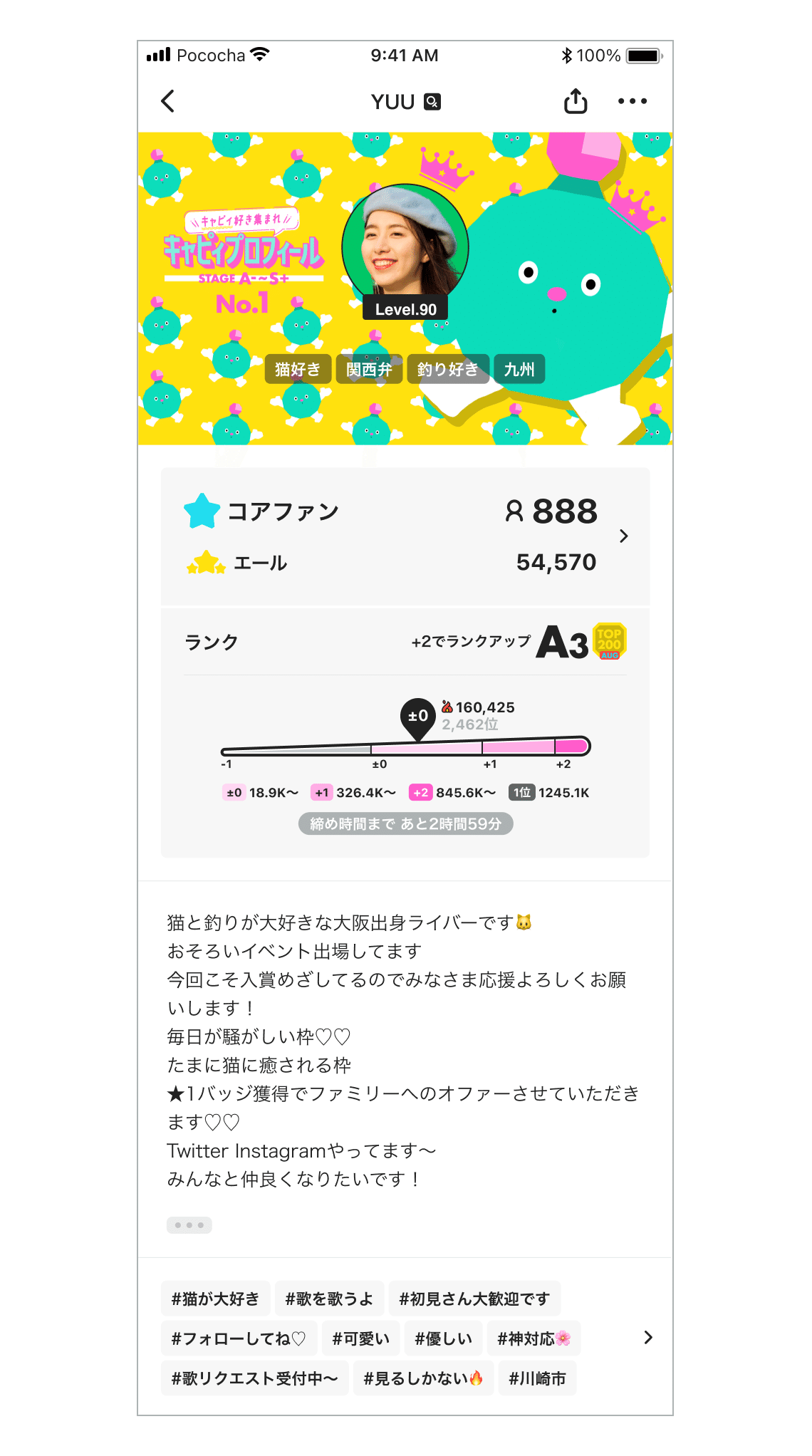Screen dimensions: 812x1456
Task: Tap the #初見さん大歓迎です hashtag chip
Action: tap(474, 1299)
